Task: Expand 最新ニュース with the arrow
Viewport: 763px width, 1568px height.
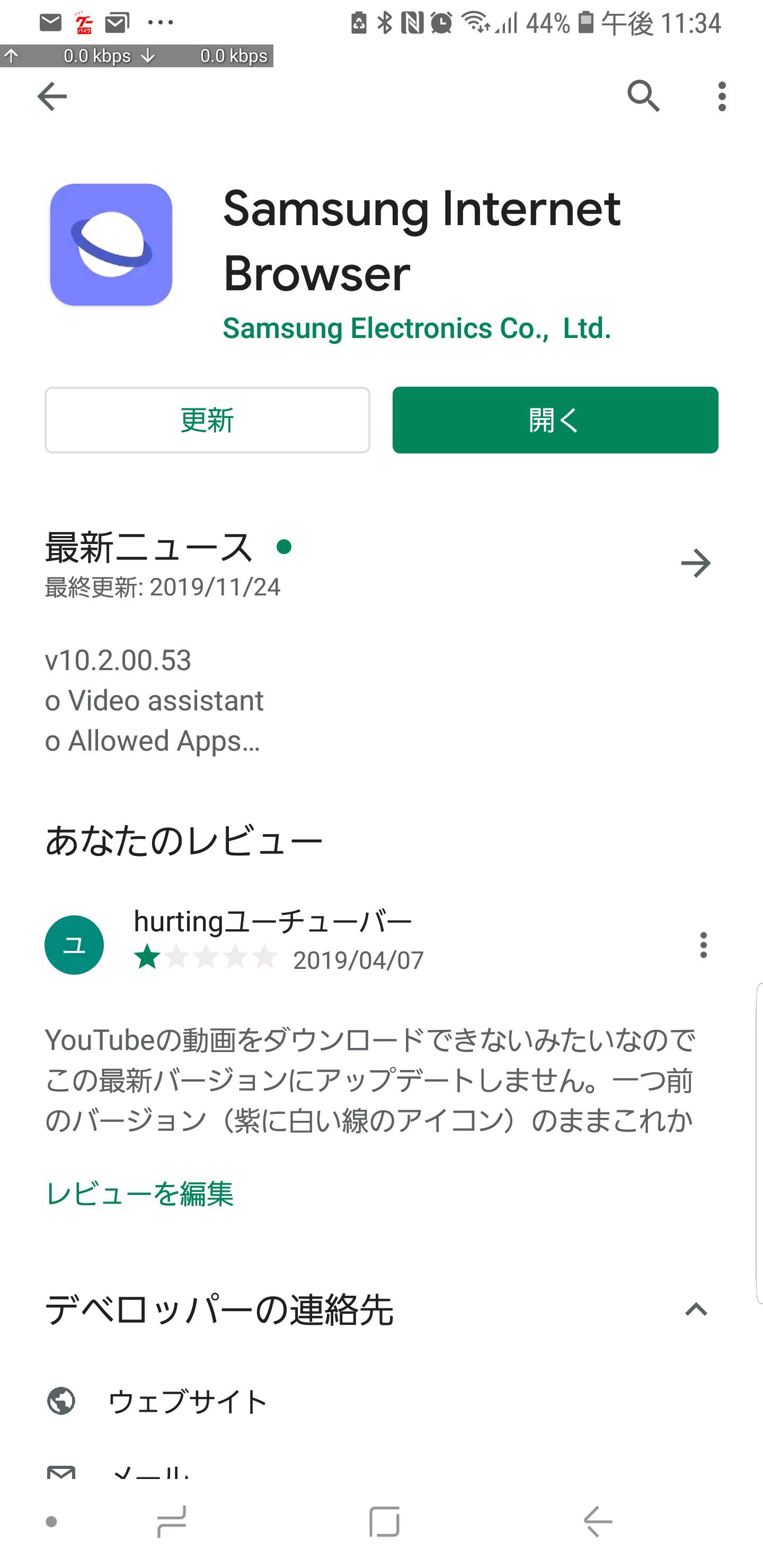Action: [695, 563]
